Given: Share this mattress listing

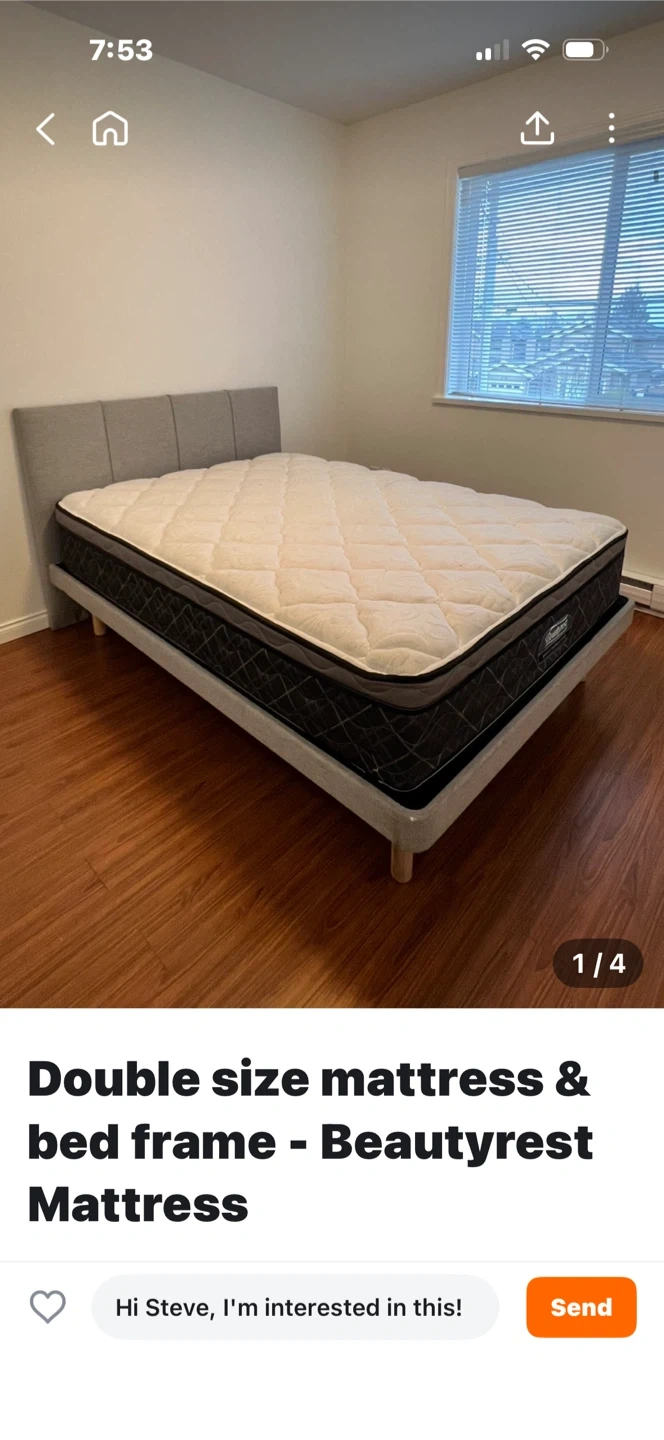Looking at the screenshot, I should click(x=537, y=128).
